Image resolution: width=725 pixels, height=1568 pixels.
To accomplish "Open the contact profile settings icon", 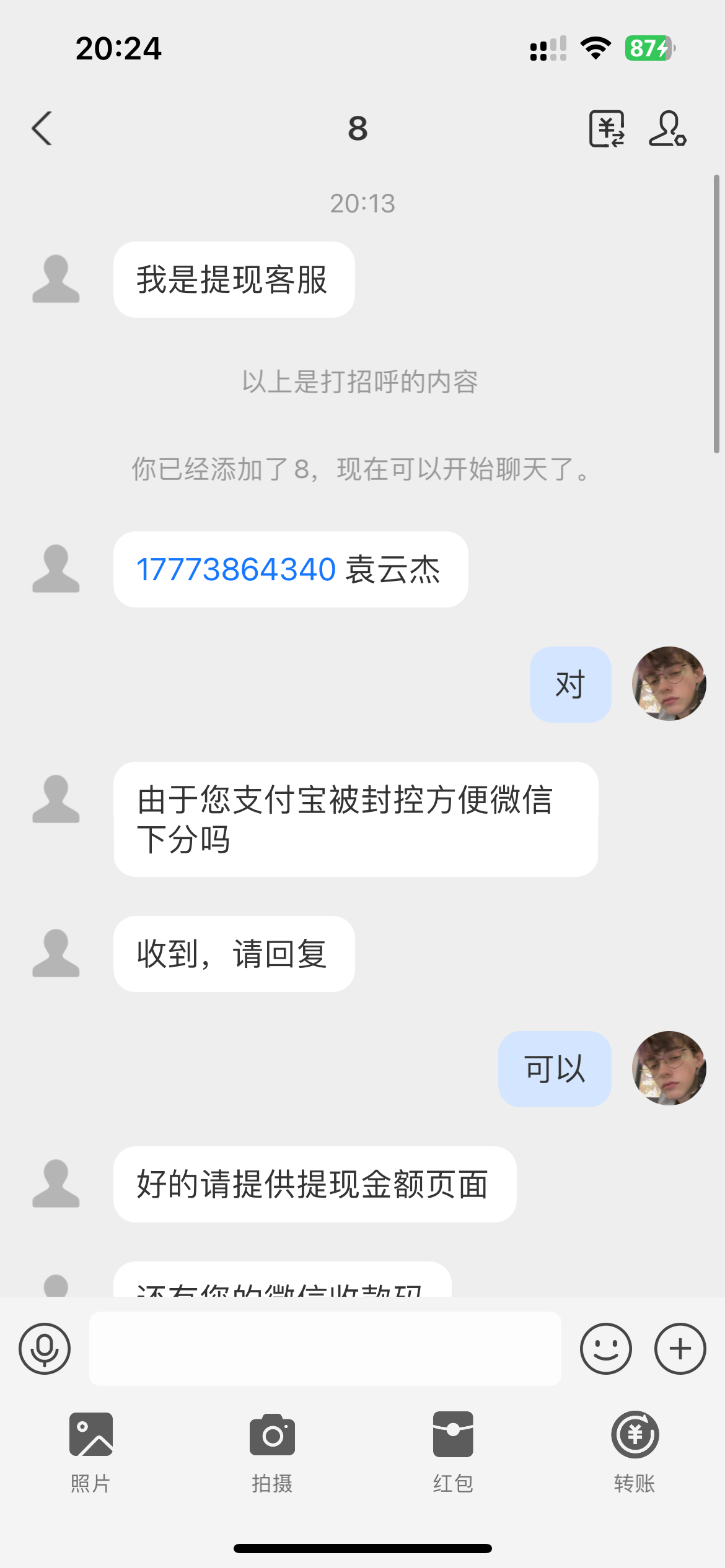I will tap(667, 129).
